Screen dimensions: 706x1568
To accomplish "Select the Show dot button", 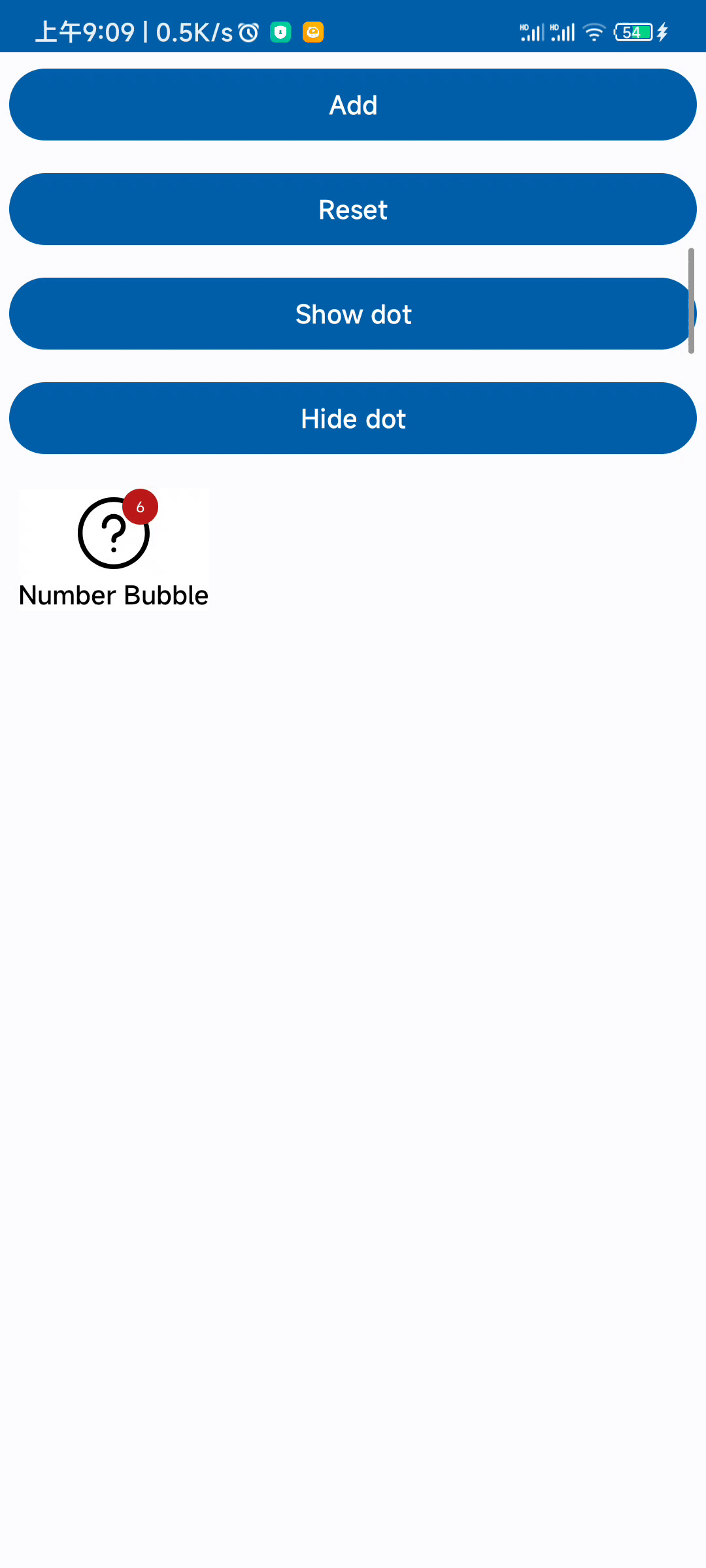I will pyautogui.click(x=353, y=314).
